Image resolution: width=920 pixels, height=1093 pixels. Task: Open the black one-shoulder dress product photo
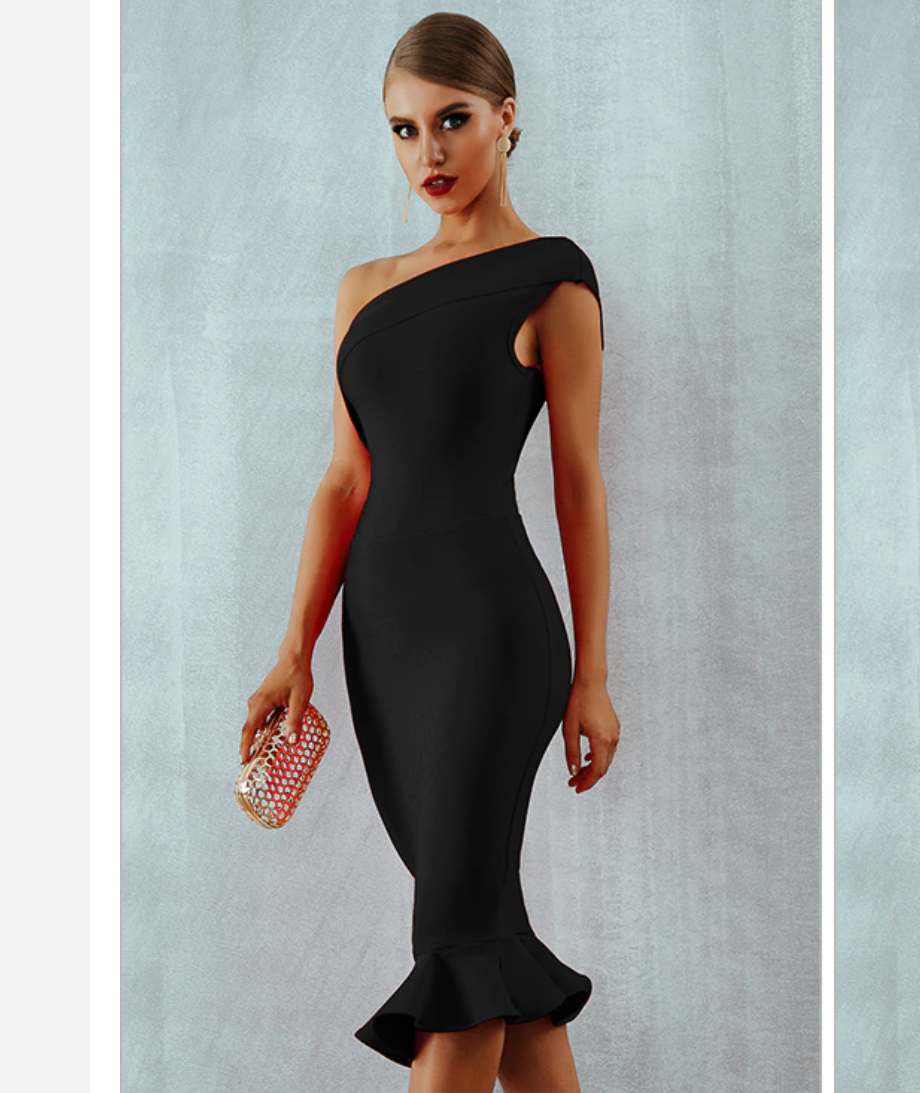coord(470,546)
